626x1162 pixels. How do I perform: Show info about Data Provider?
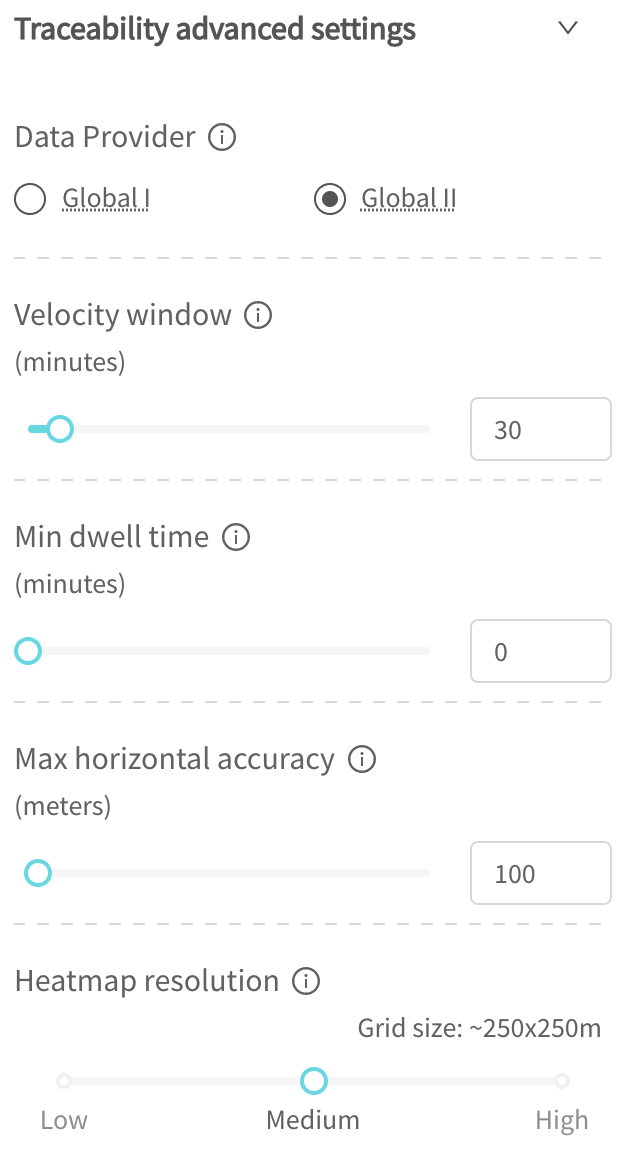pyautogui.click(x=222, y=137)
